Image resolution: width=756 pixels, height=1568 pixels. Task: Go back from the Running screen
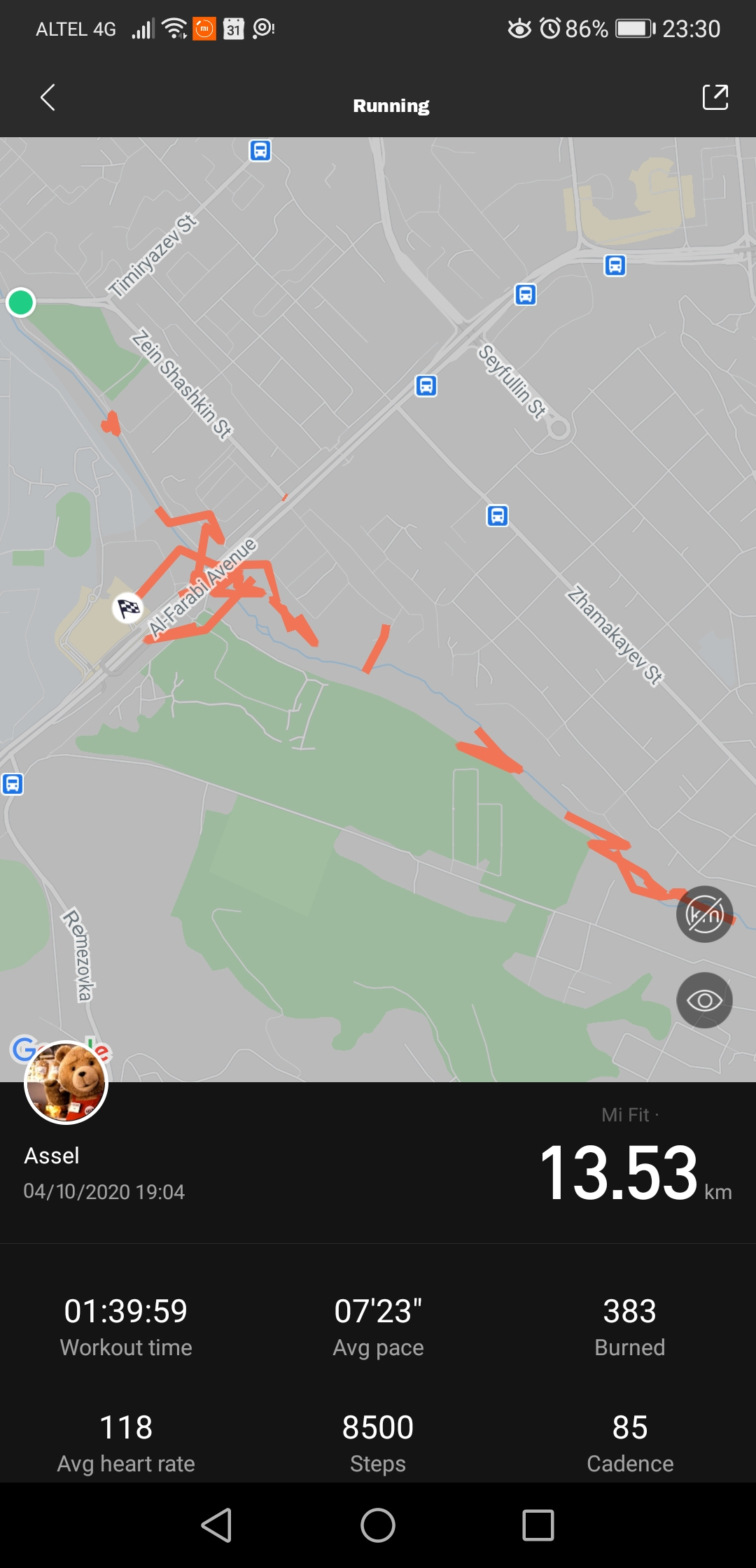click(x=48, y=98)
